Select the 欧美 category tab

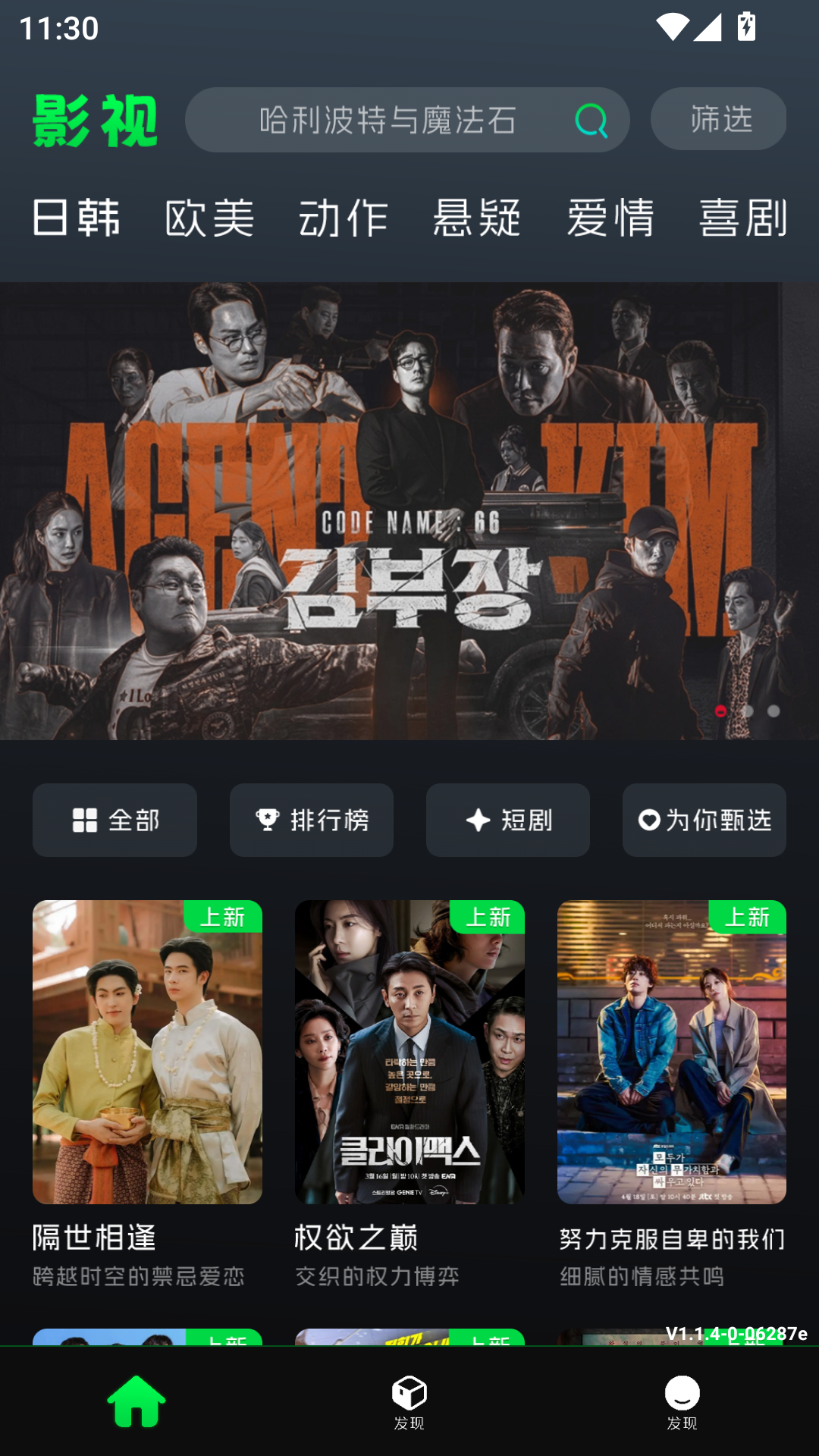point(209,218)
